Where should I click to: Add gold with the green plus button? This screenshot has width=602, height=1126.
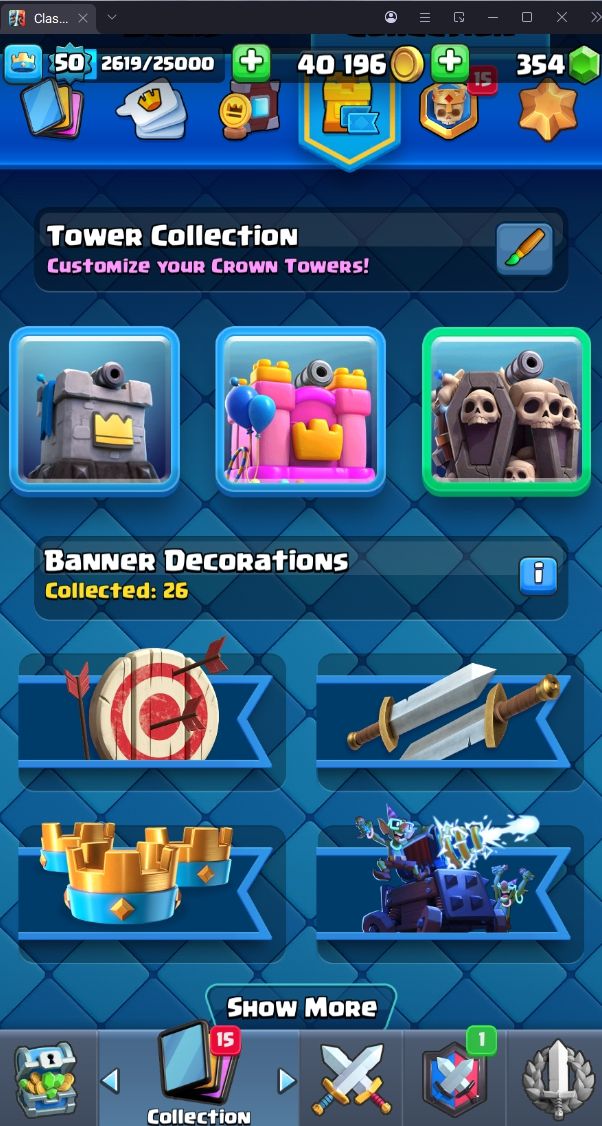click(x=451, y=63)
